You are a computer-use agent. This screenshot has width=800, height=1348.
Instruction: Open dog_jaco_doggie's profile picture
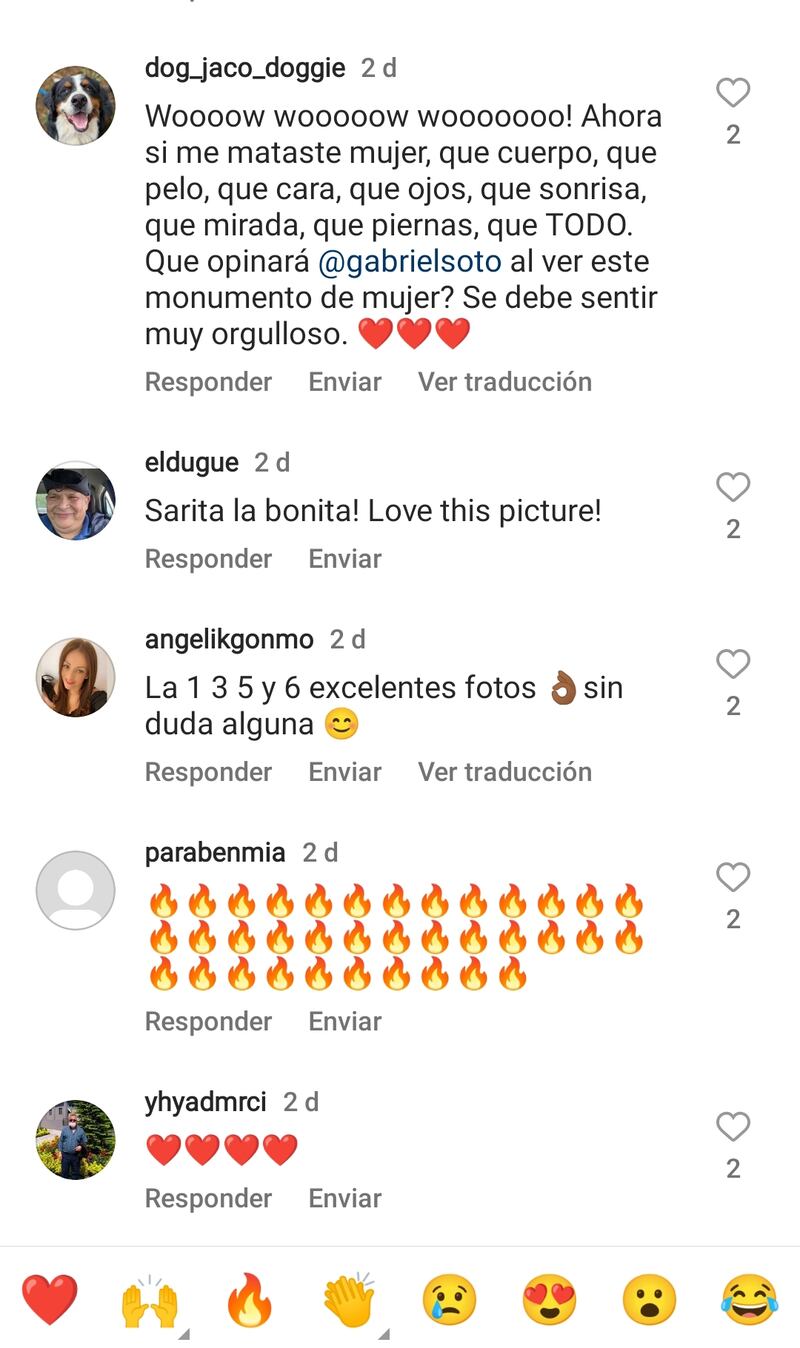coord(76,106)
